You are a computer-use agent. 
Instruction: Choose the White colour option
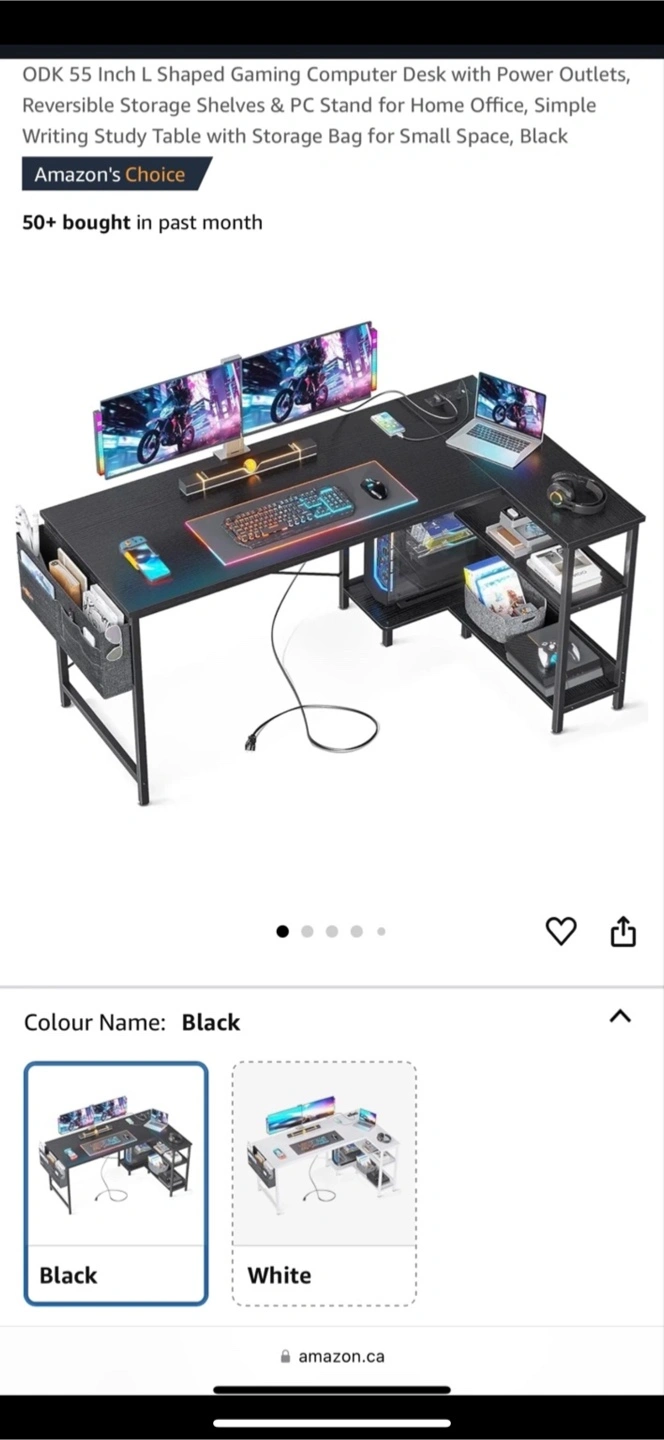(x=324, y=1183)
